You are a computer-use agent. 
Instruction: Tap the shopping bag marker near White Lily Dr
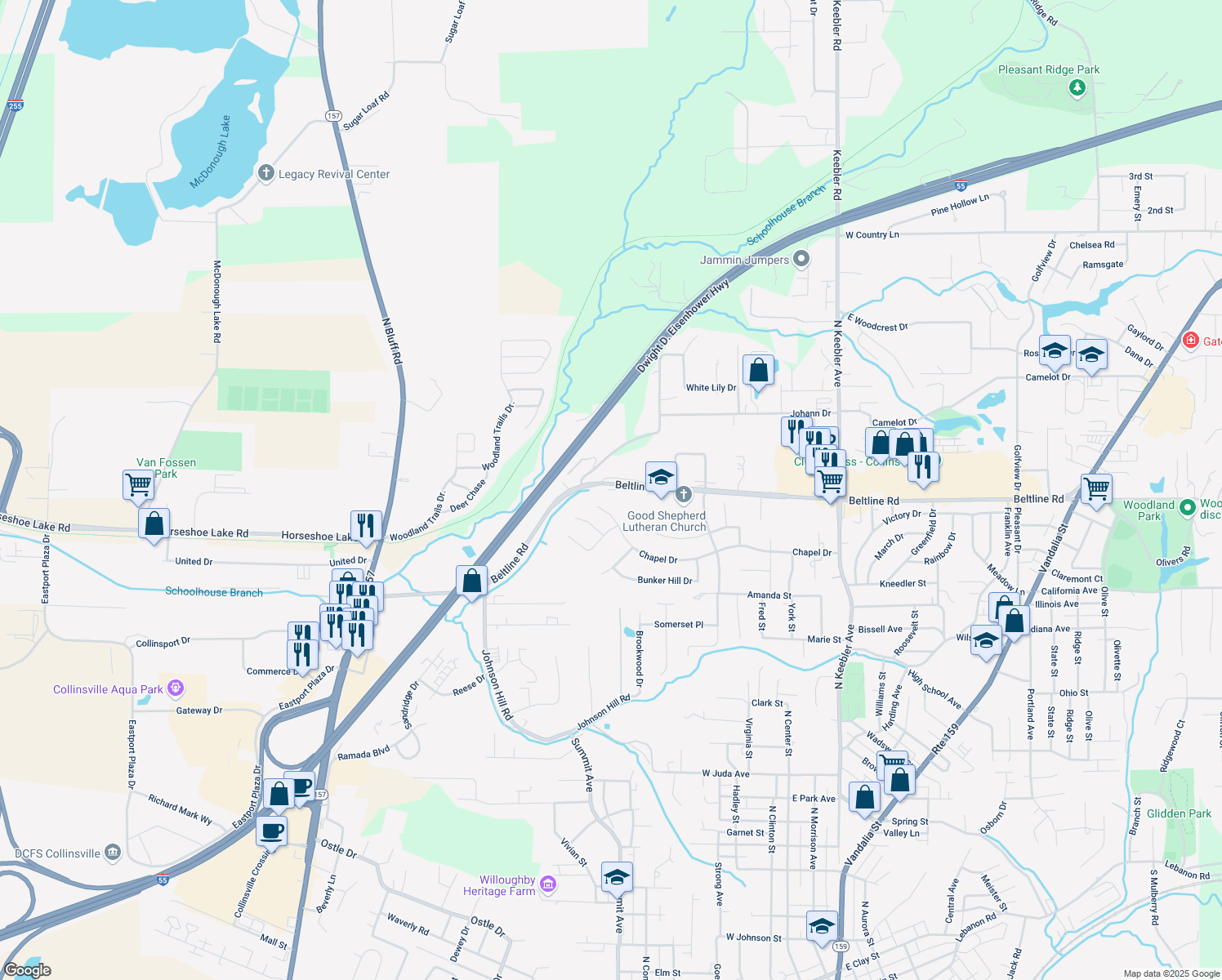[758, 371]
